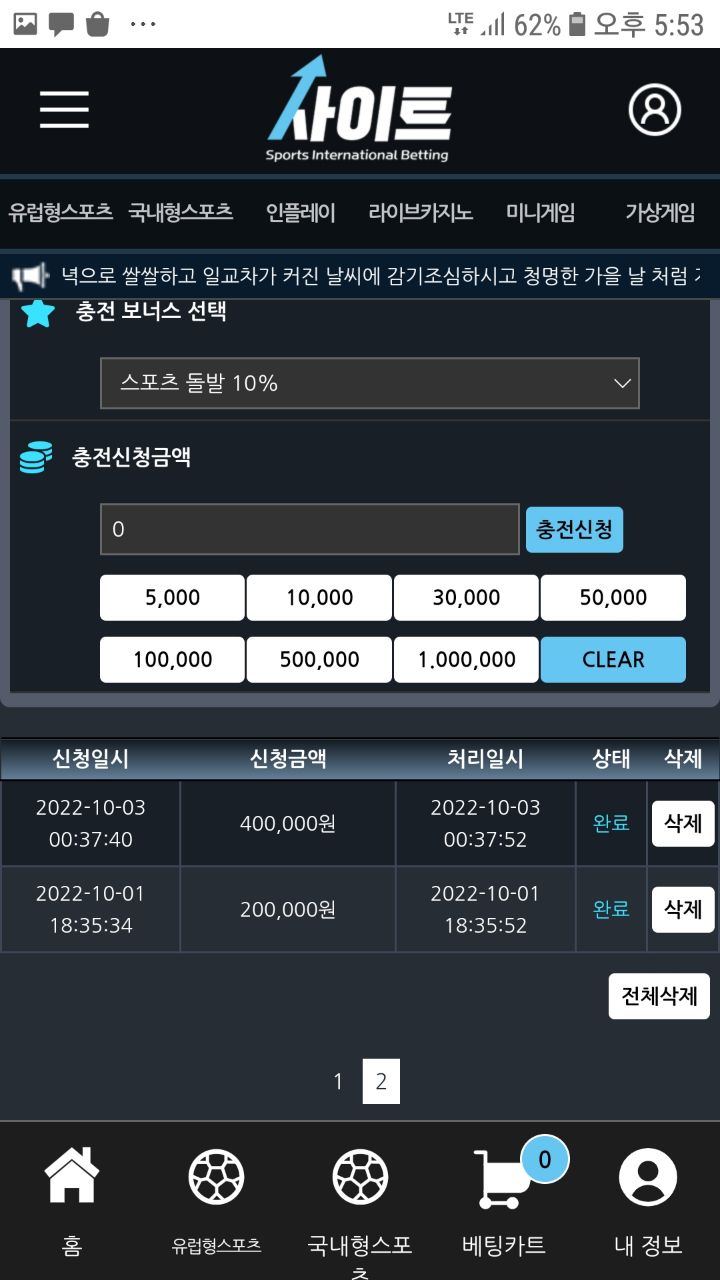The width and height of the screenshot is (720, 1280).
Task: Open the user account icon
Action: click(x=654, y=110)
